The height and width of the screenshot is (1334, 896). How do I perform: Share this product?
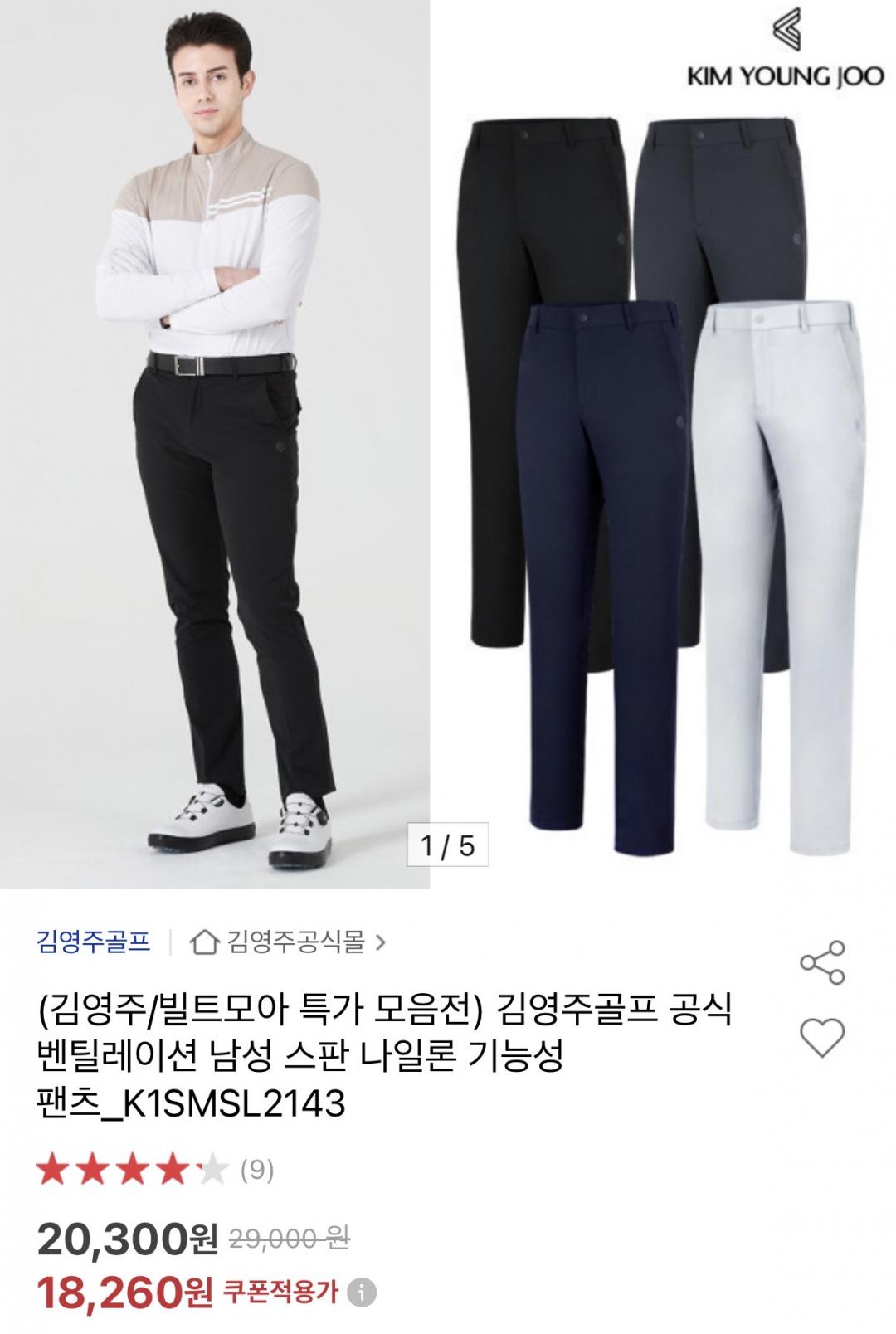pos(821,962)
